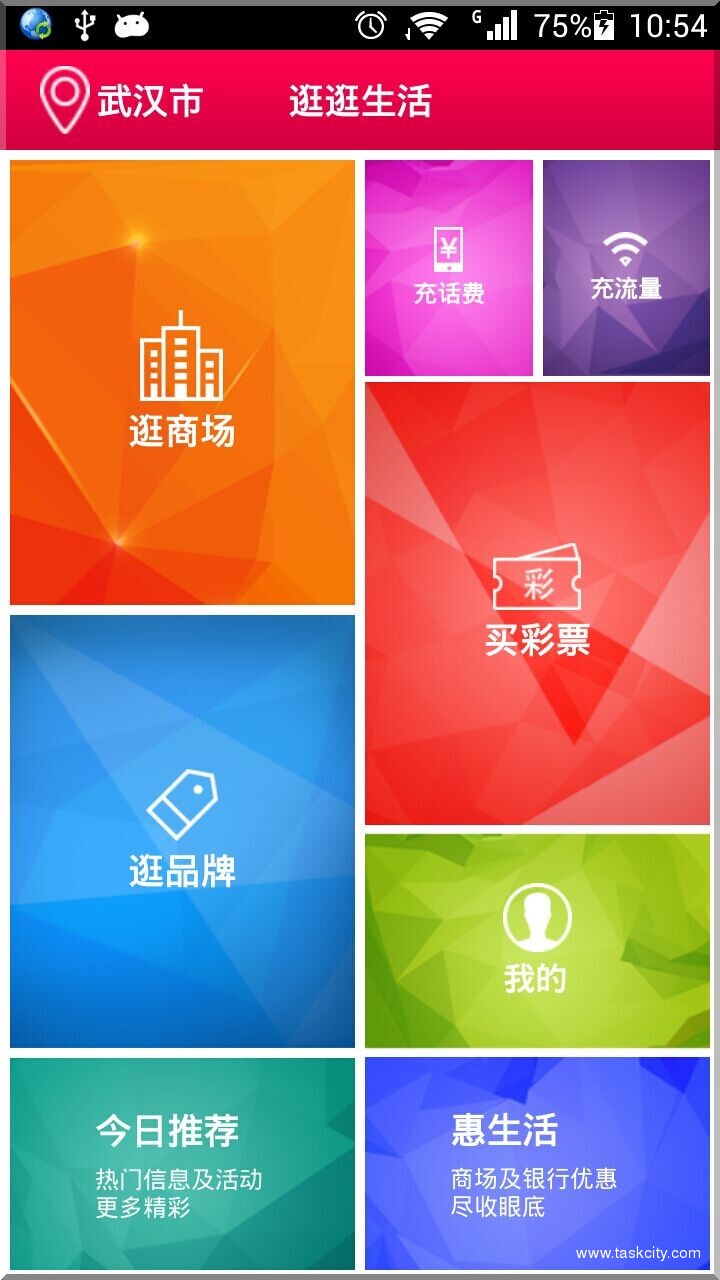Open 充流量 data recharge
This screenshot has height=1280, width=720.
[x=626, y=268]
